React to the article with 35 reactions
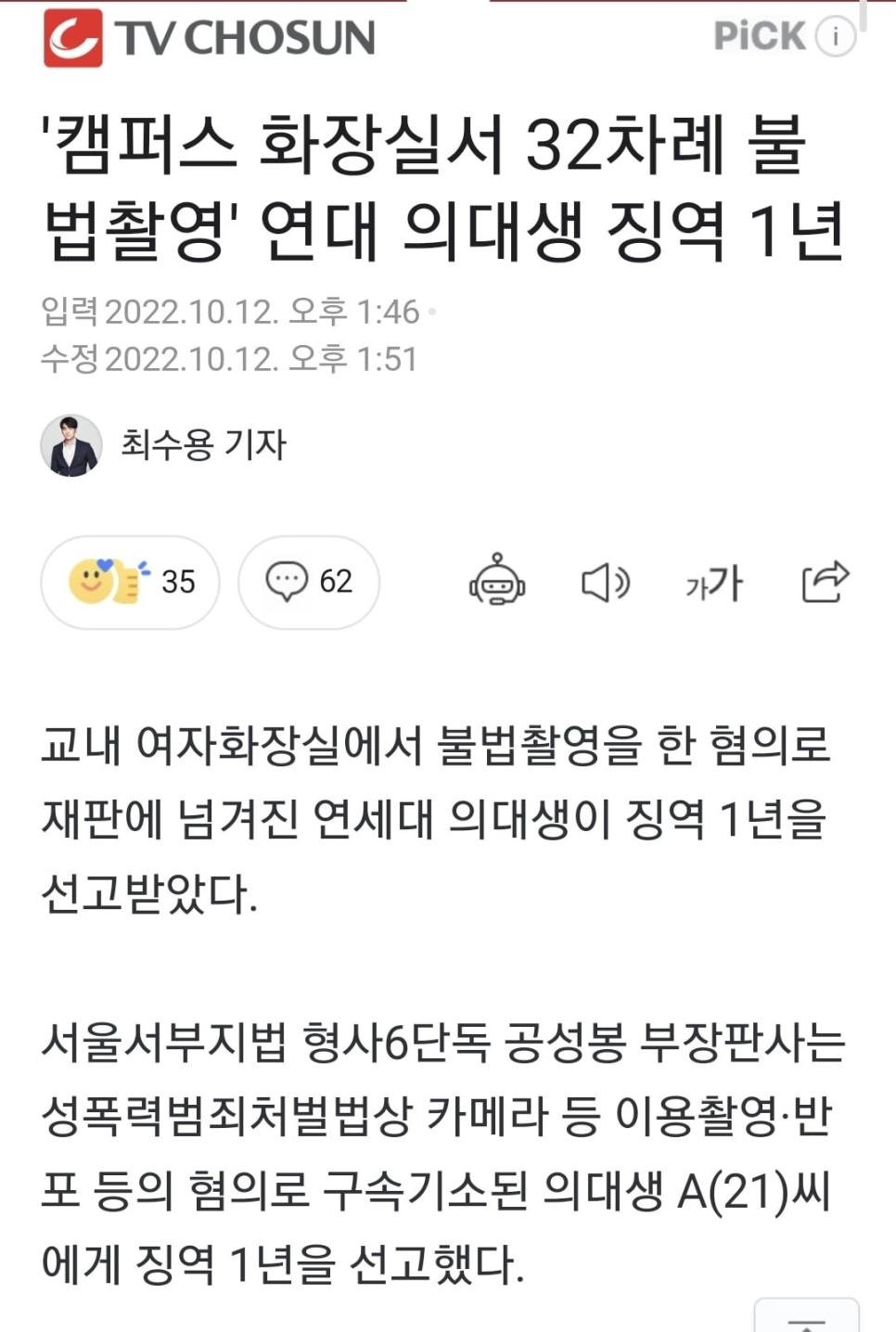This screenshot has height=1332, width=896. 130,582
